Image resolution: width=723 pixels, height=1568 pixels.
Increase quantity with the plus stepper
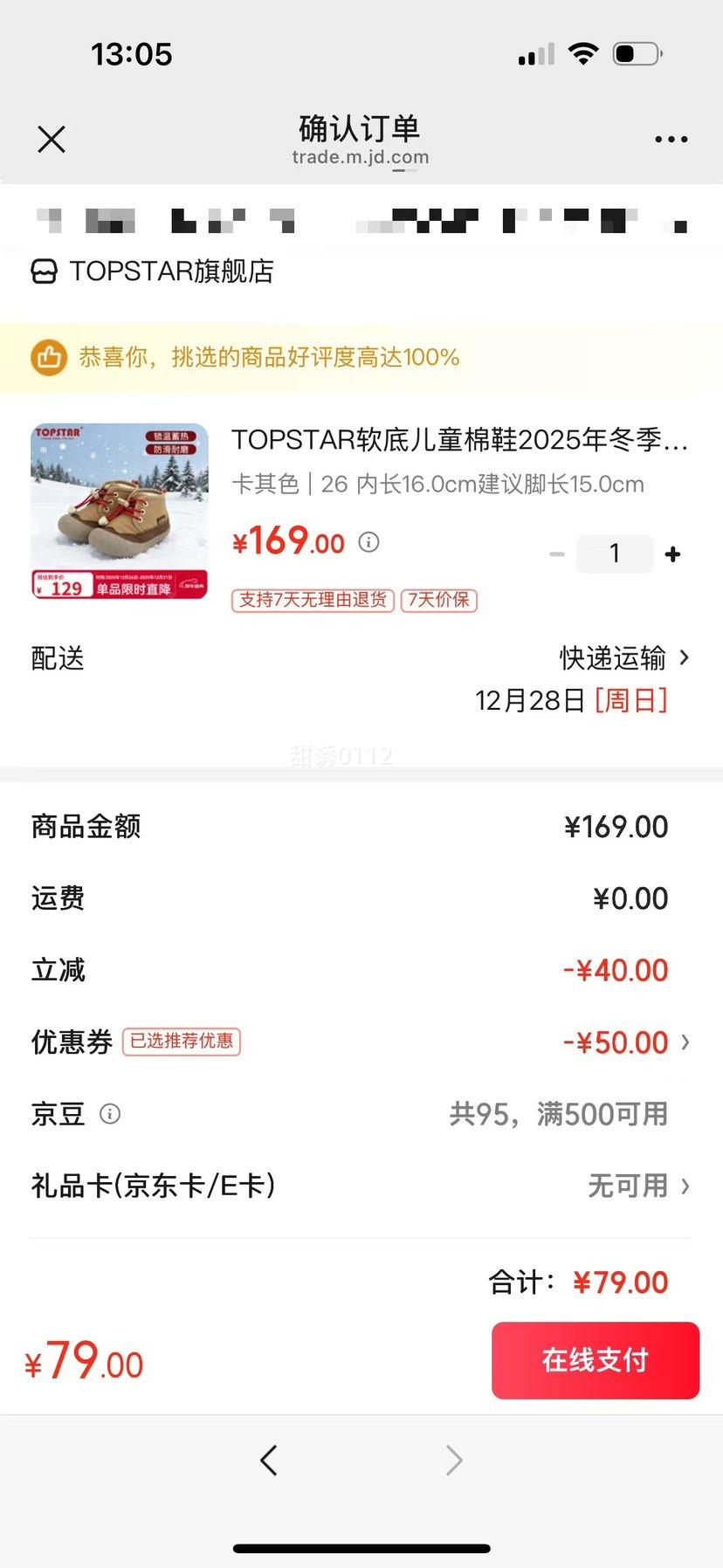click(672, 553)
